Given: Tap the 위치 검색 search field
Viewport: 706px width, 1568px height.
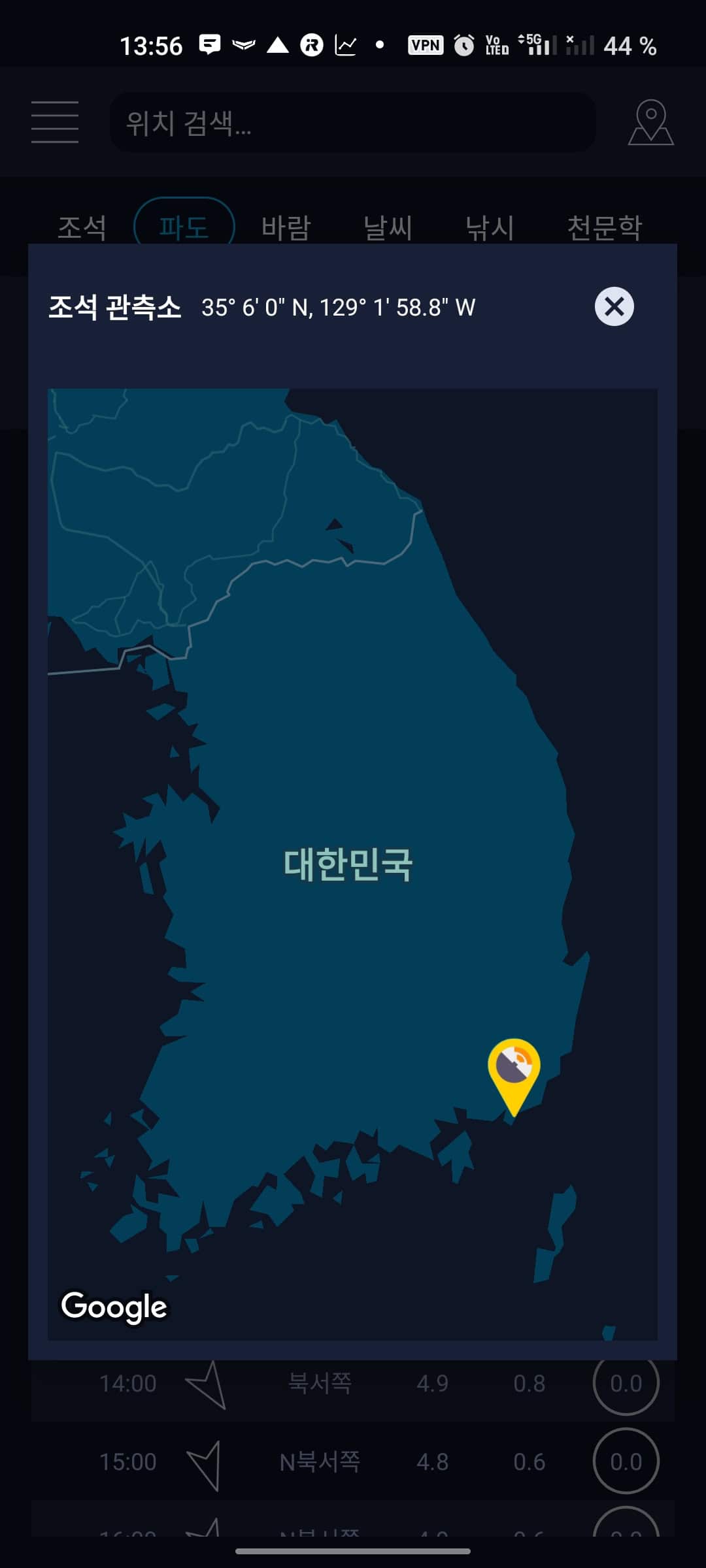Looking at the screenshot, I should (x=352, y=122).
